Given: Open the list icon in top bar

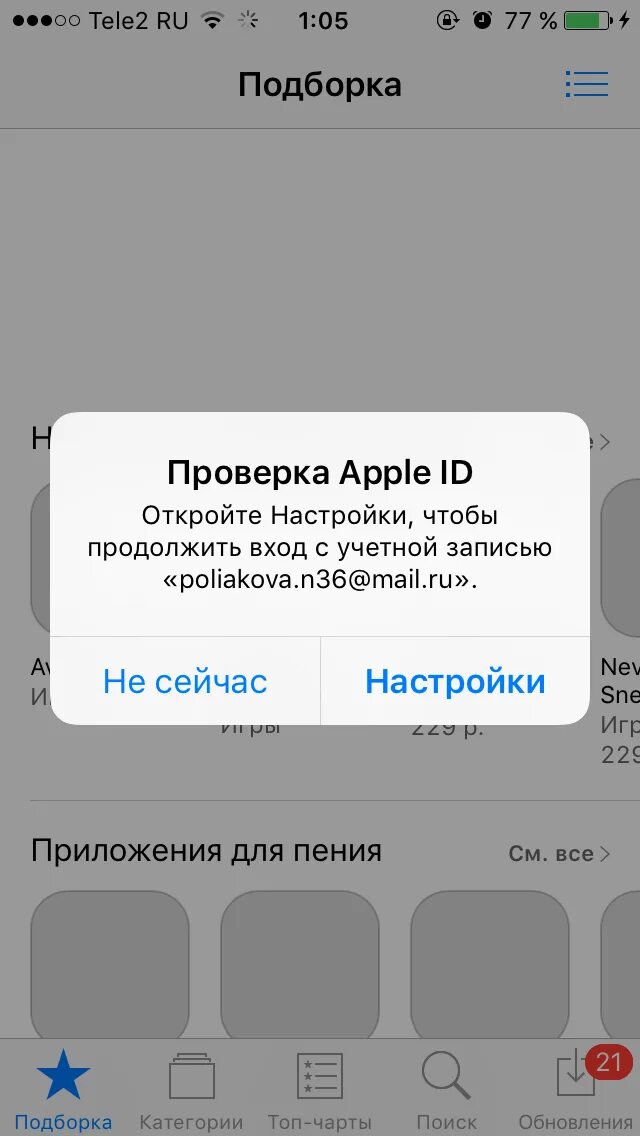Looking at the screenshot, I should click(x=586, y=84).
